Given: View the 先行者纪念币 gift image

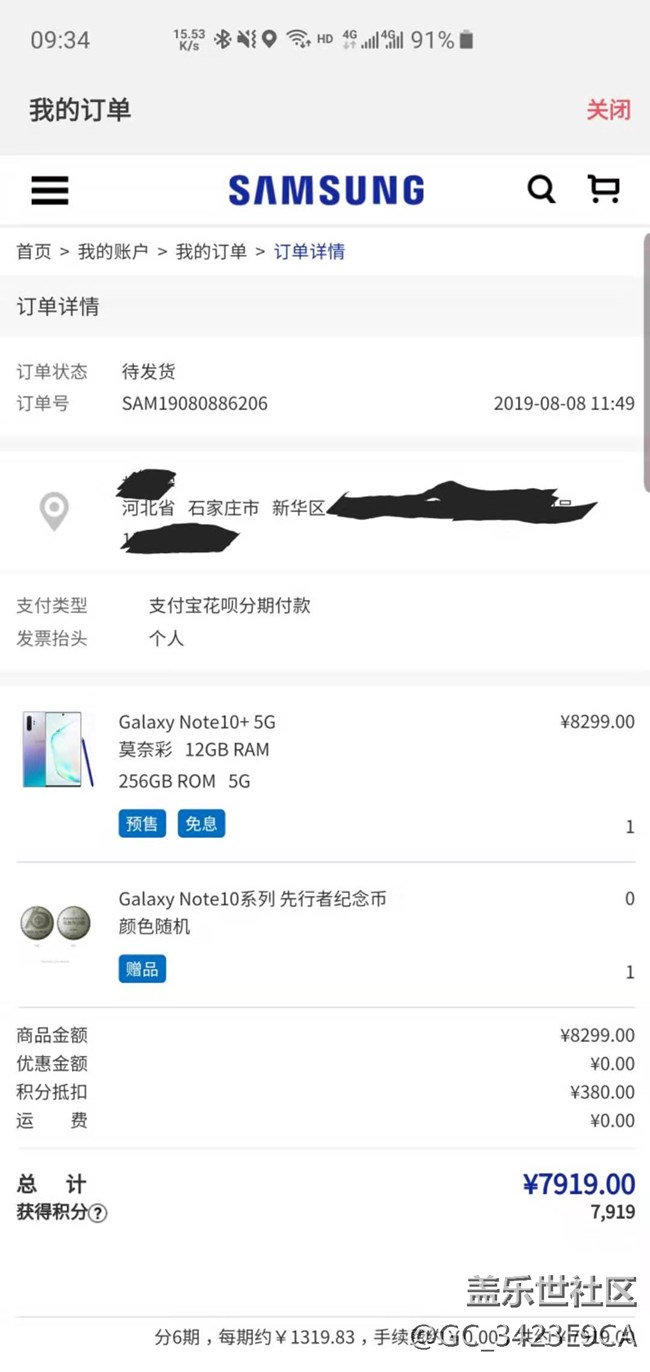Looking at the screenshot, I should [x=56, y=924].
